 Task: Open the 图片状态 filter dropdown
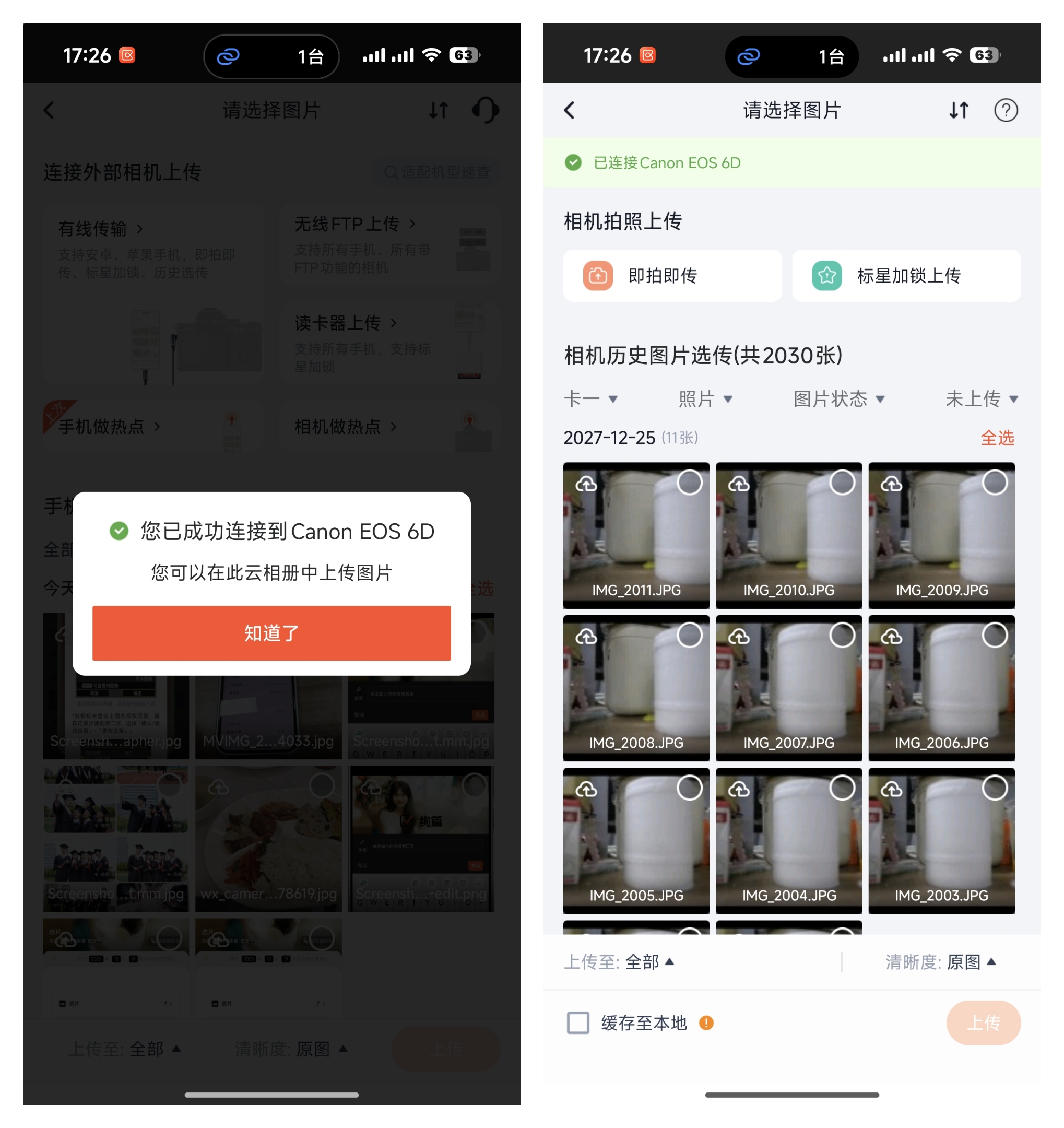click(838, 399)
